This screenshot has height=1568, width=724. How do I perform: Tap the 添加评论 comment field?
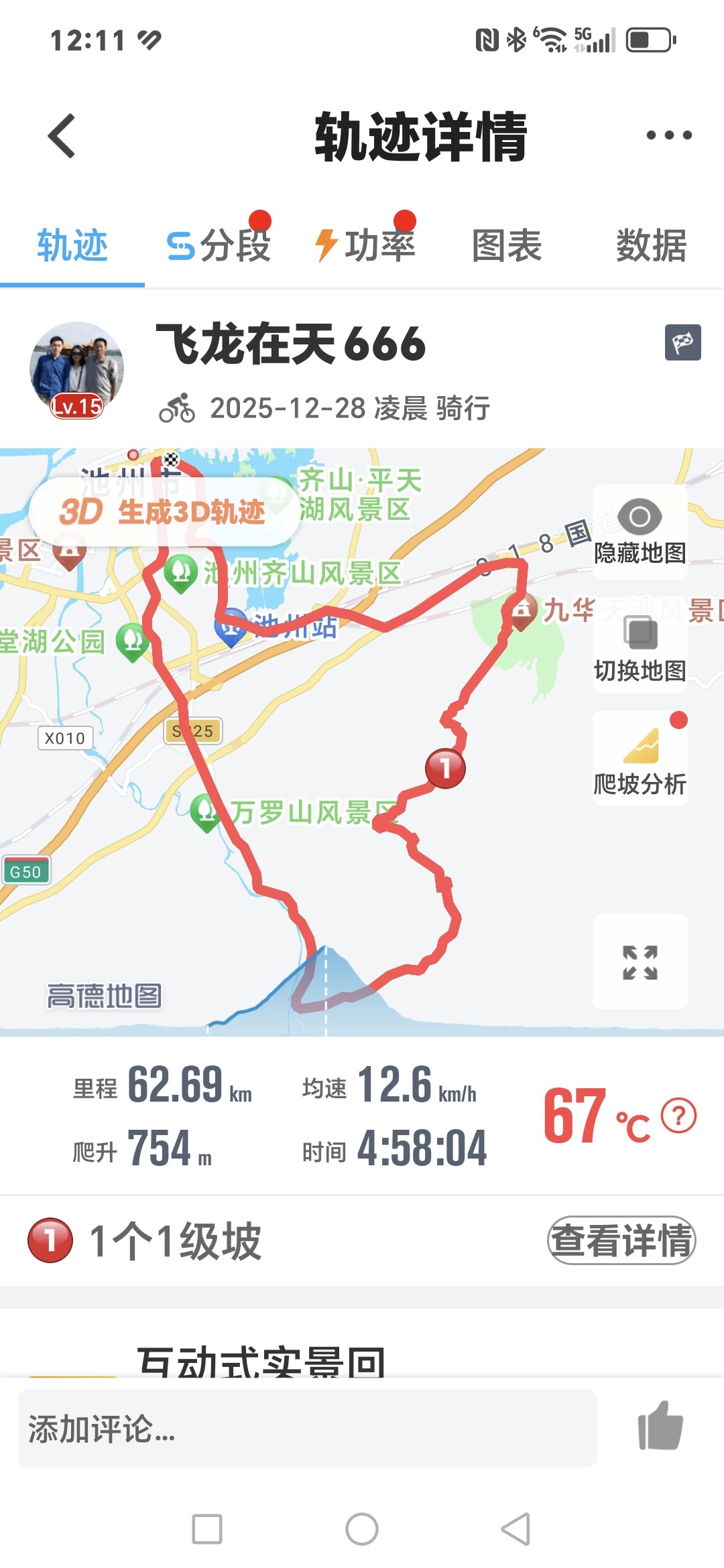pyautogui.click(x=307, y=1429)
